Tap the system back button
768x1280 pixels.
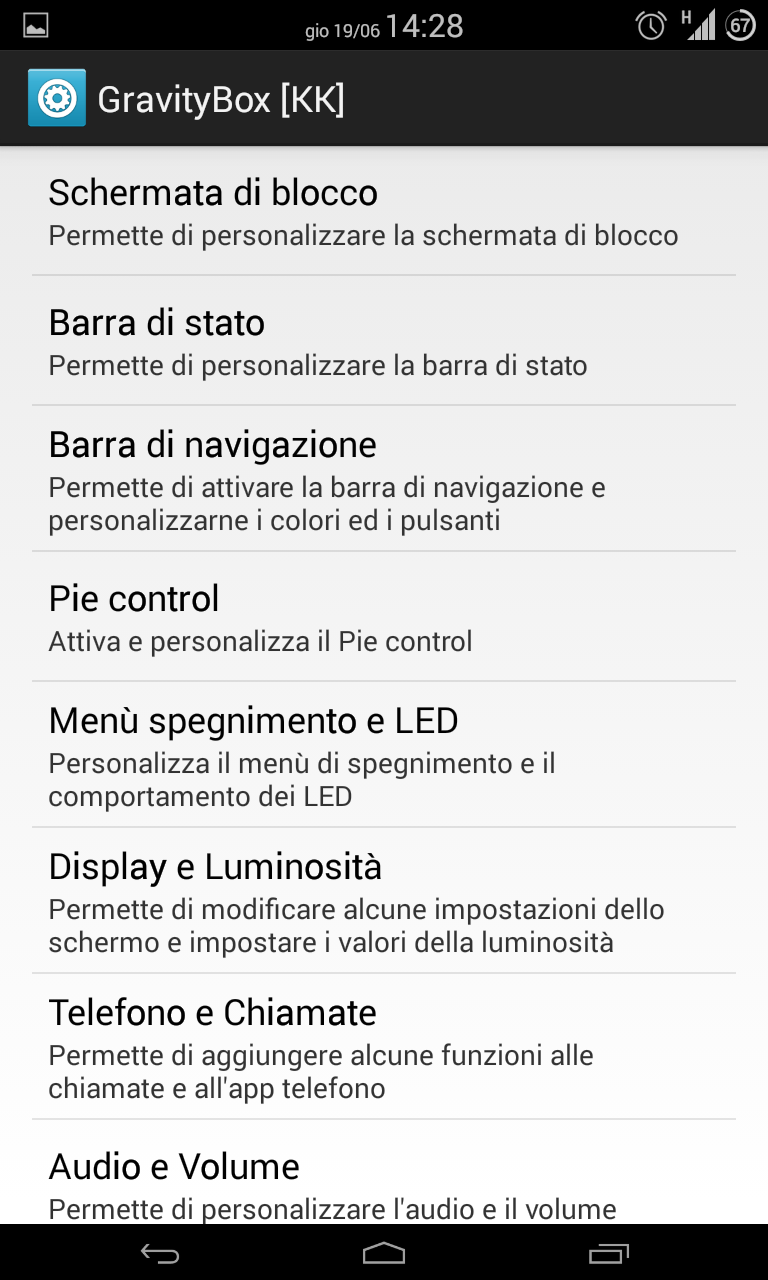point(160,1252)
